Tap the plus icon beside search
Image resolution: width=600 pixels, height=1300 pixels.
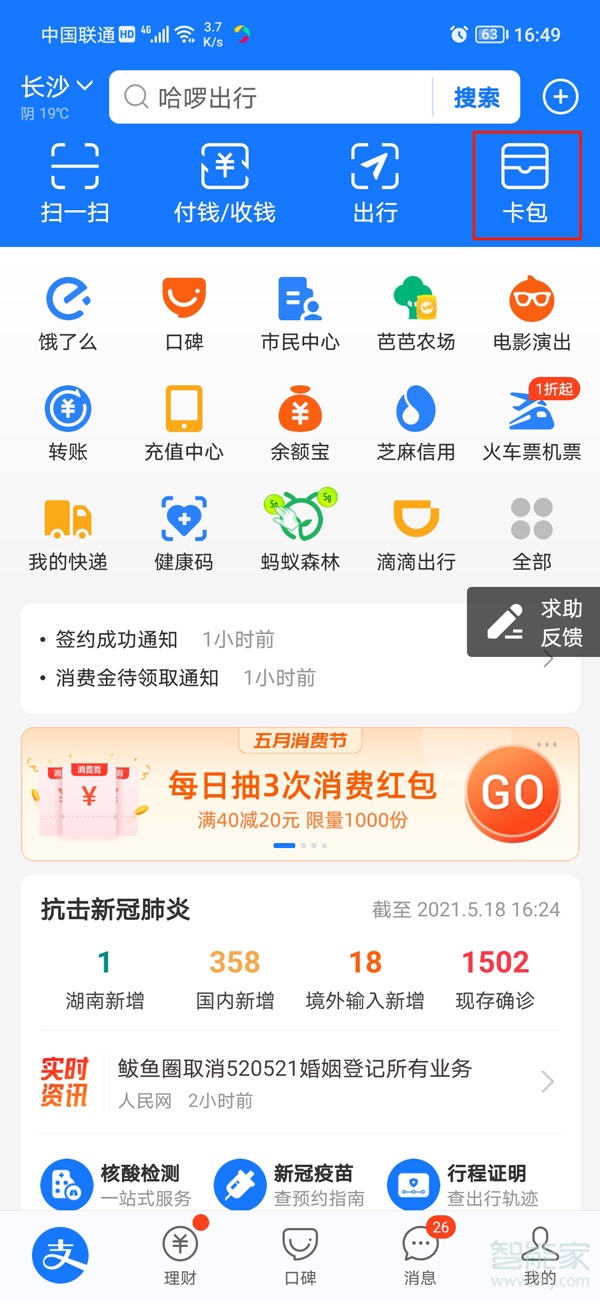[x=560, y=97]
